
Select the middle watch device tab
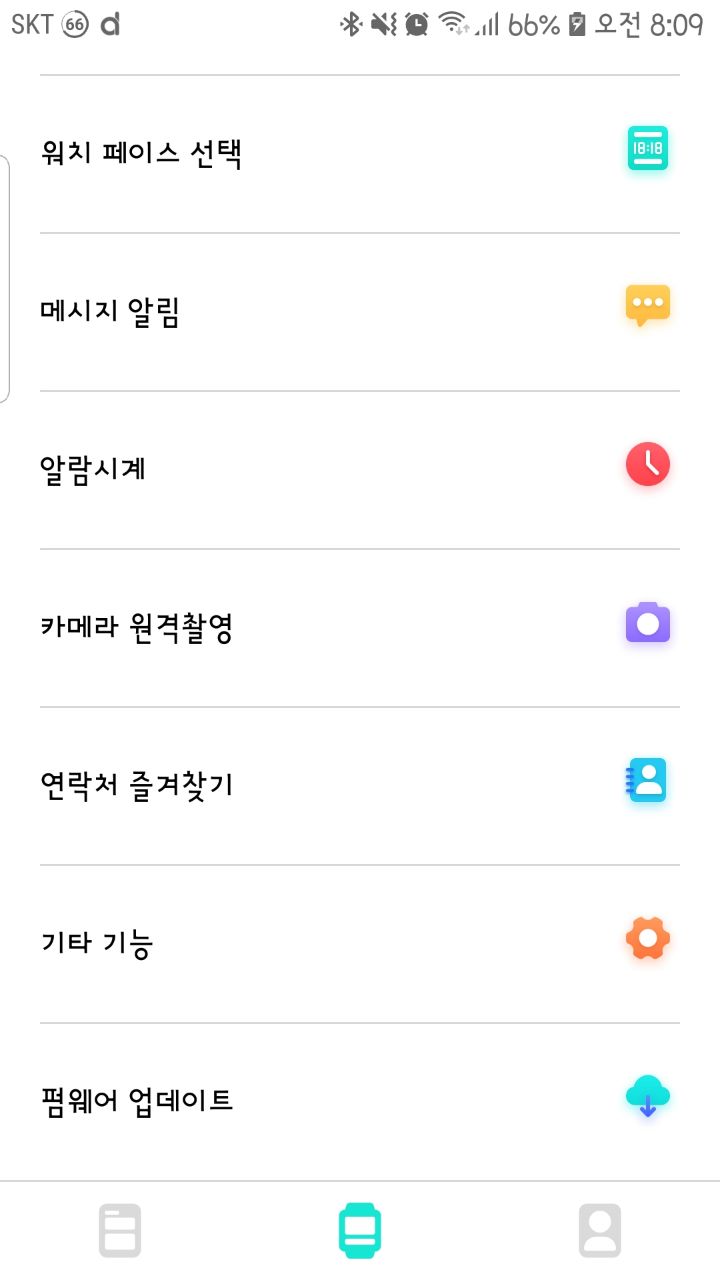point(360,1231)
